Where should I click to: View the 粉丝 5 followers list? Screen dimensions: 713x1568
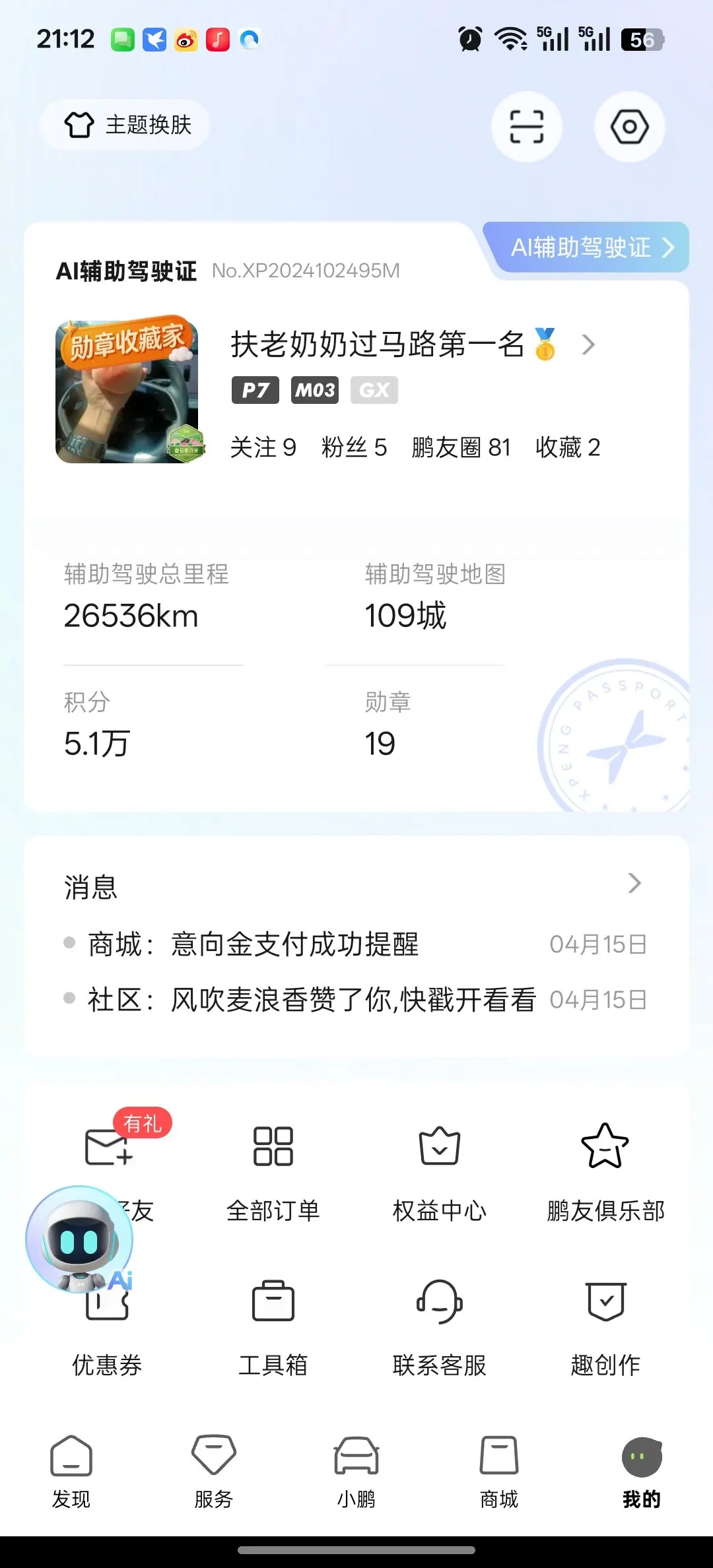tap(354, 447)
